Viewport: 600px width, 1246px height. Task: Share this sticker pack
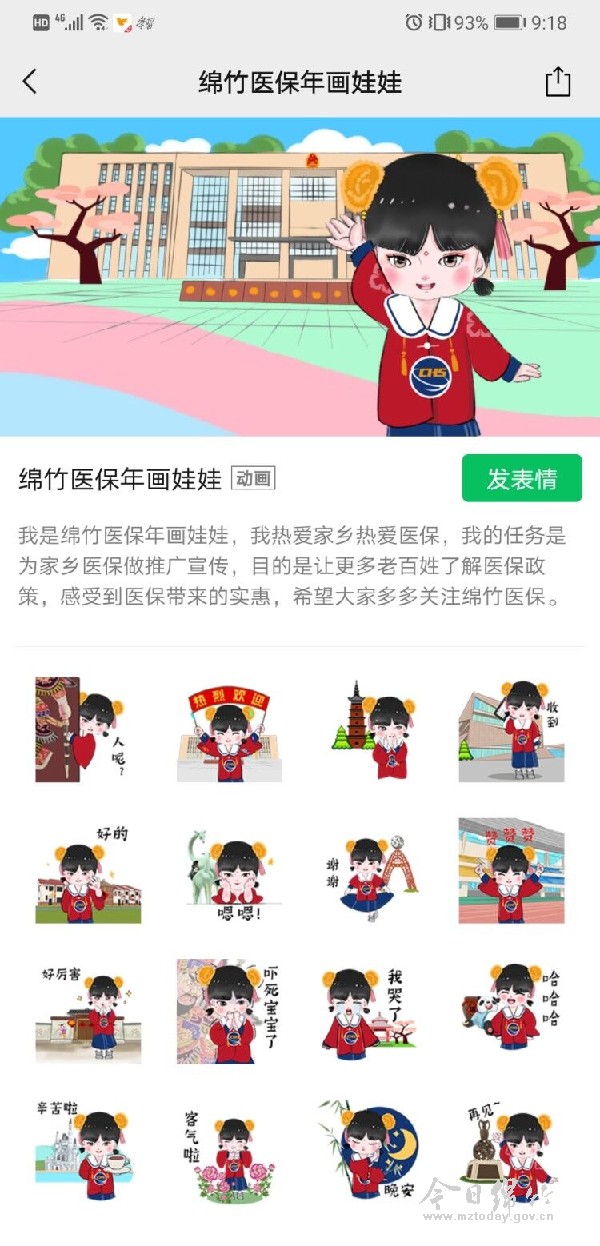pyautogui.click(x=557, y=82)
